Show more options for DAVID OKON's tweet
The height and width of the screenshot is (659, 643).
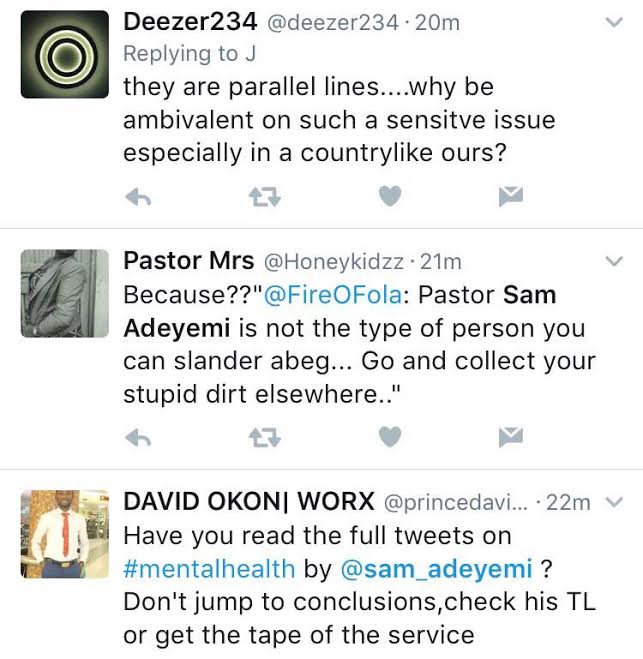tap(614, 499)
